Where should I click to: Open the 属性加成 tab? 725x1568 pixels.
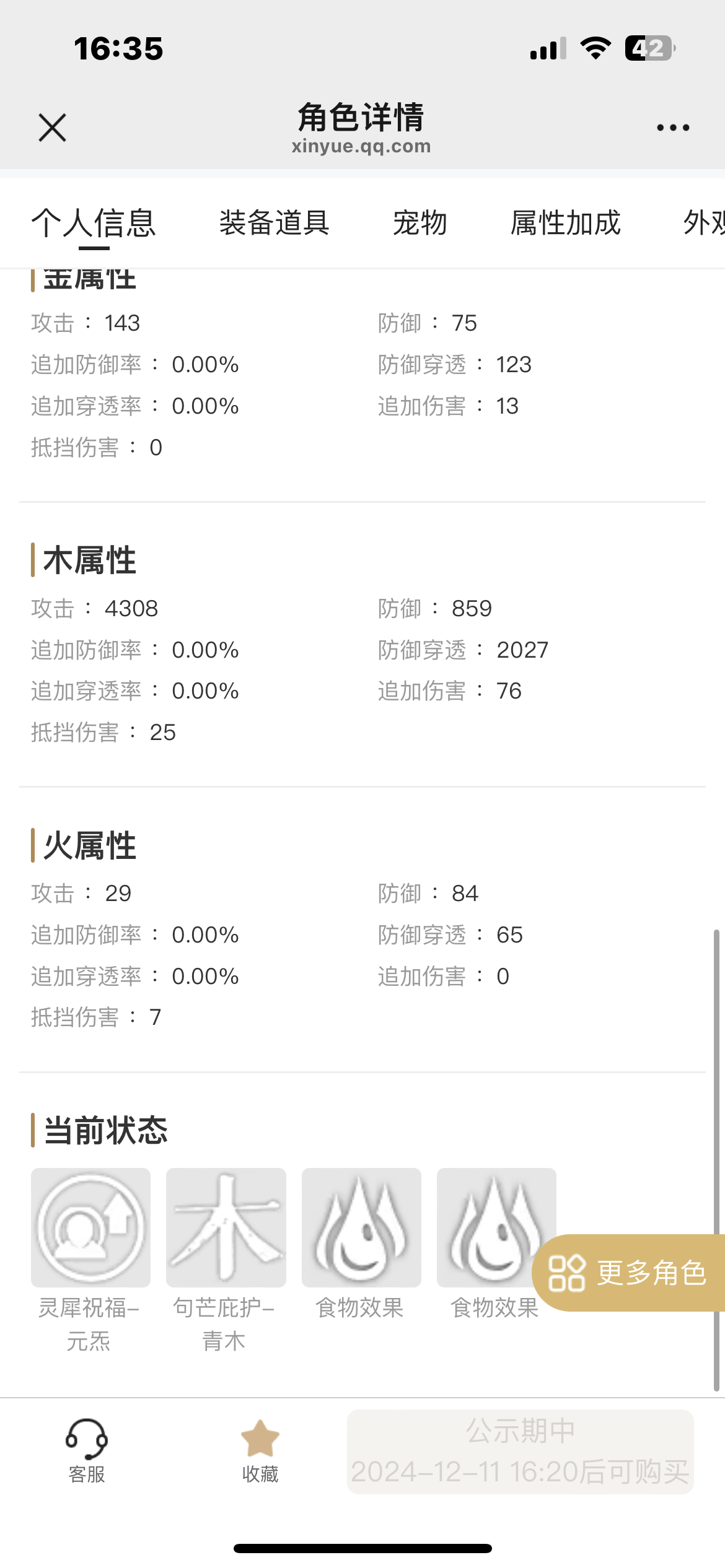point(566,223)
